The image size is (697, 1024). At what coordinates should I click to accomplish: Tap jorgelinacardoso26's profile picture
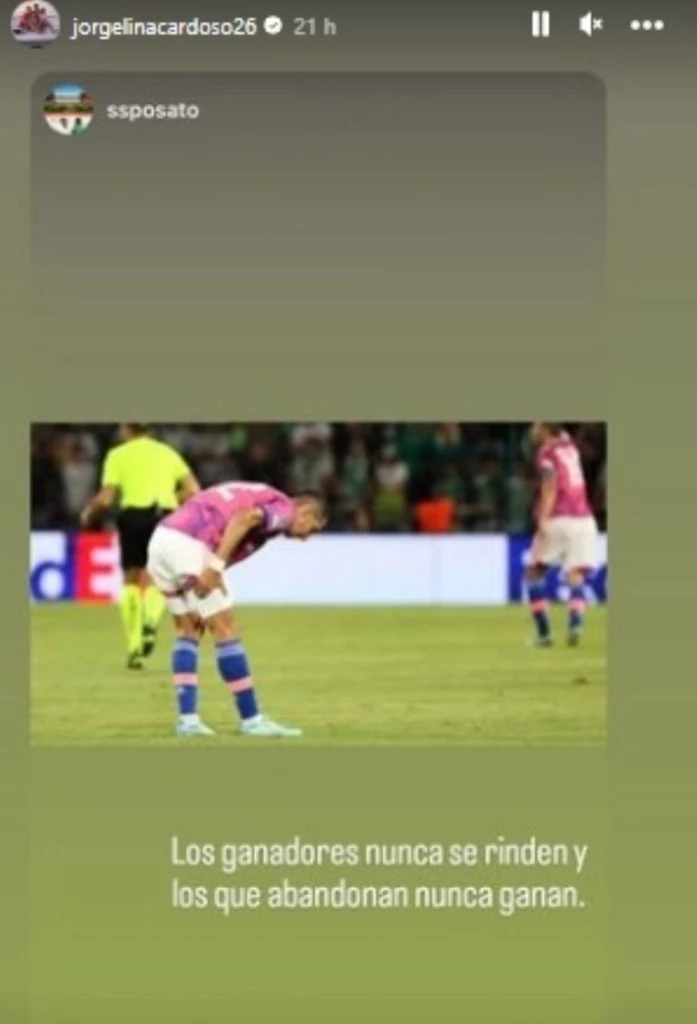[35, 24]
